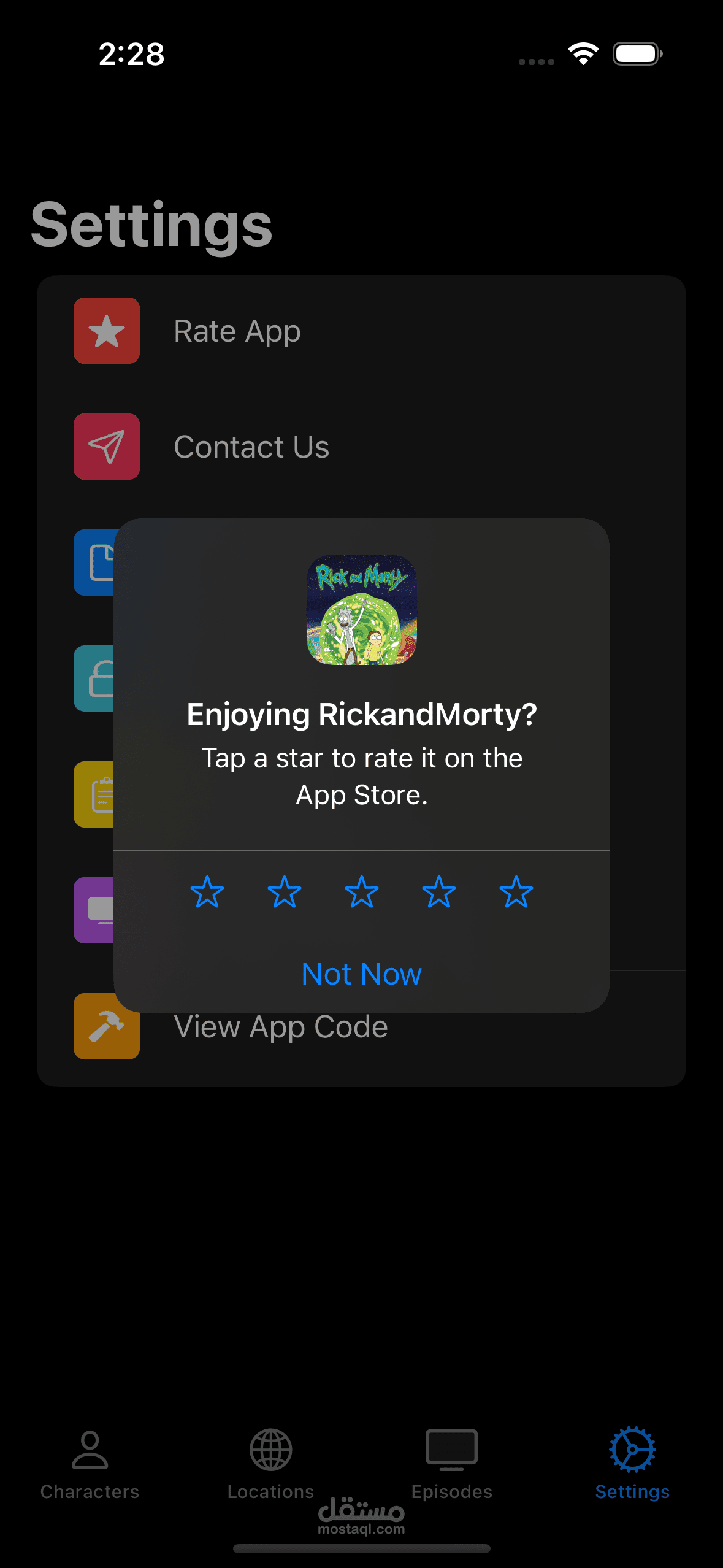
Task: Rate the app one star
Action: [207, 891]
